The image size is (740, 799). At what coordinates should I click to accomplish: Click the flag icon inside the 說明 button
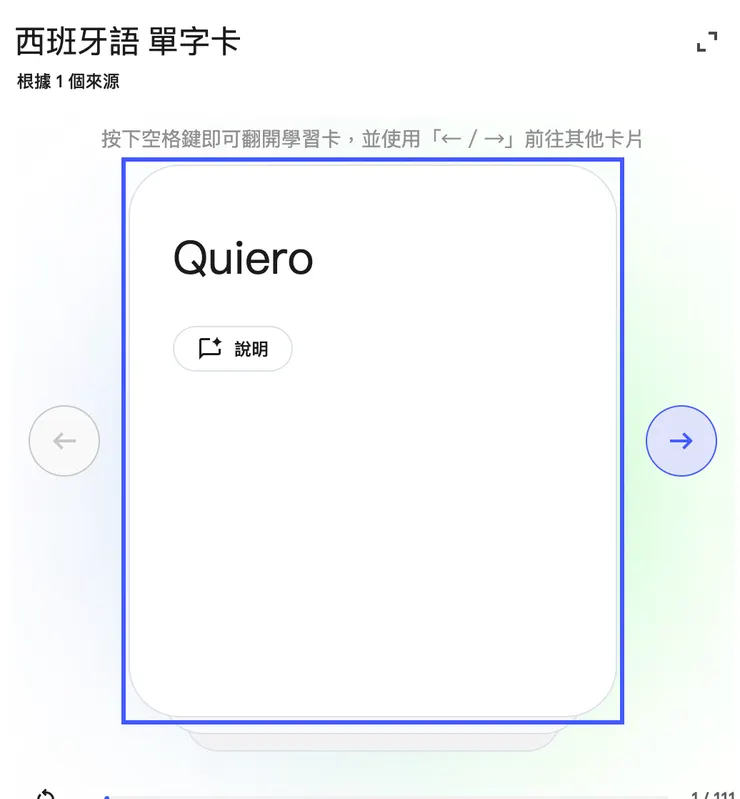(x=207, y=348)
